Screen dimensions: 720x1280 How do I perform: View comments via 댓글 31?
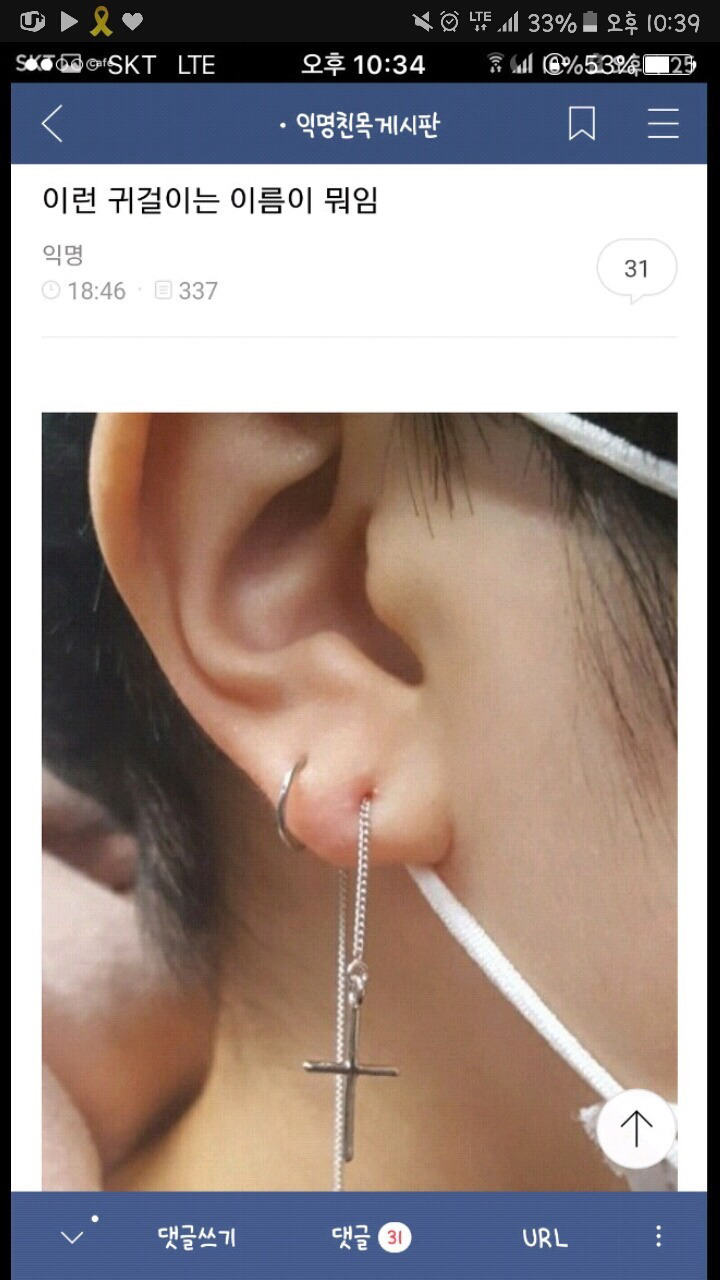click(x=371, y=1238)
